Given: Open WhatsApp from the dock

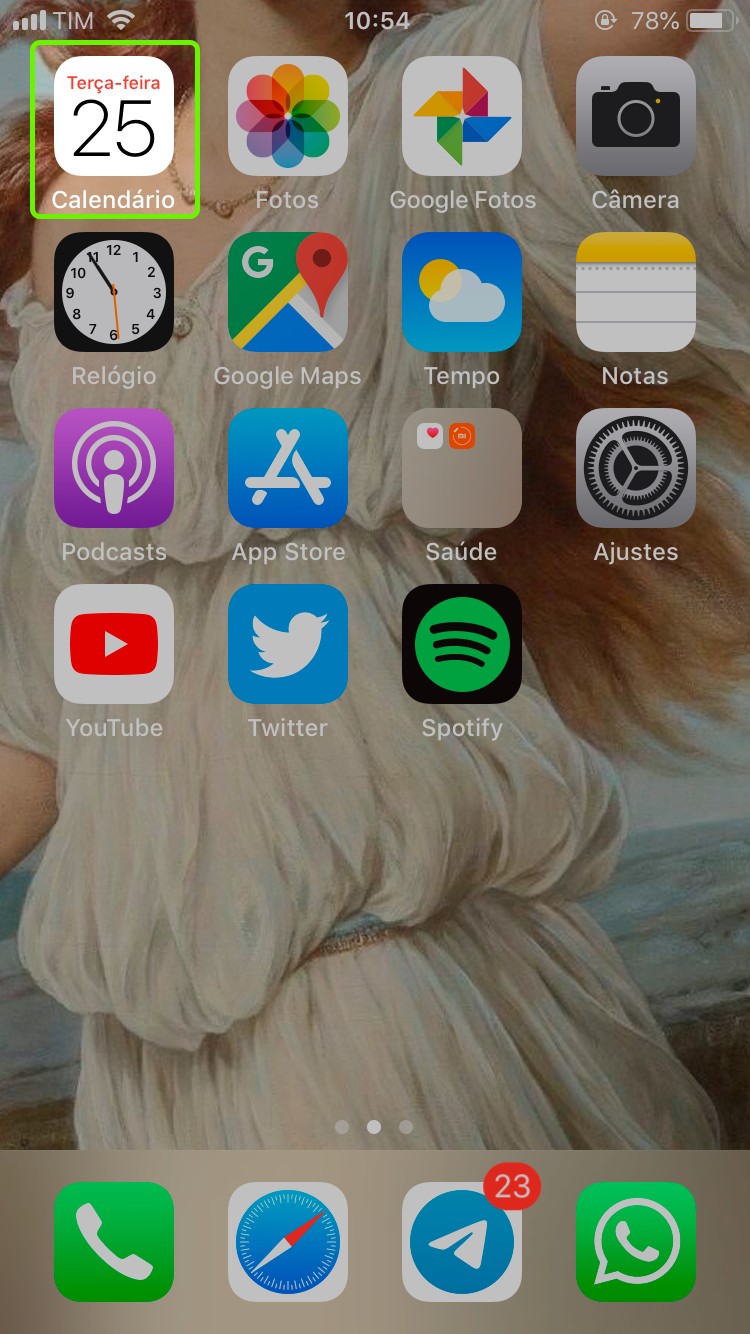Looking at the screenshot, I should click(x=636, y=1242).
